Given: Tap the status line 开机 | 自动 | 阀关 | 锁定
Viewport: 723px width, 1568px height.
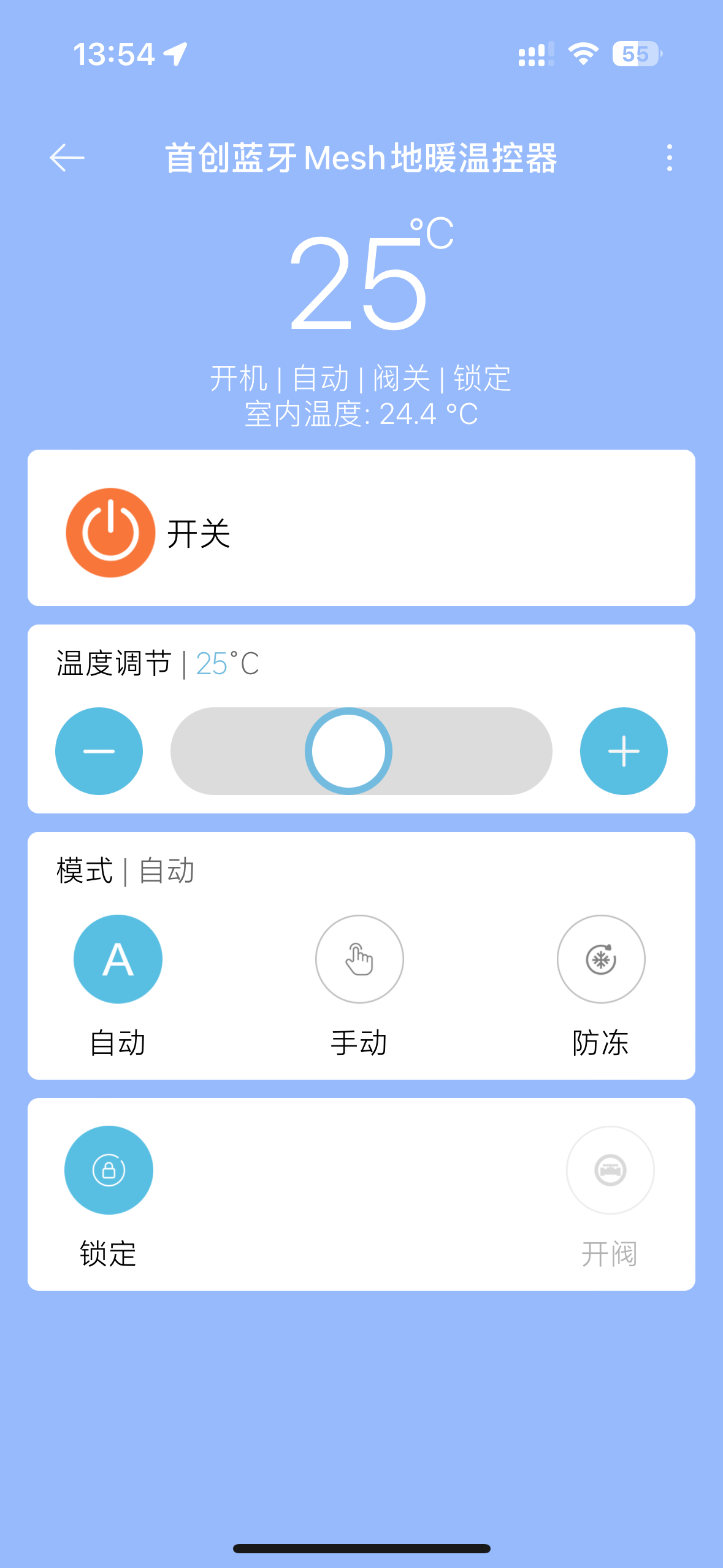Looking at the screenshot, I should click(x=362, y=378).
